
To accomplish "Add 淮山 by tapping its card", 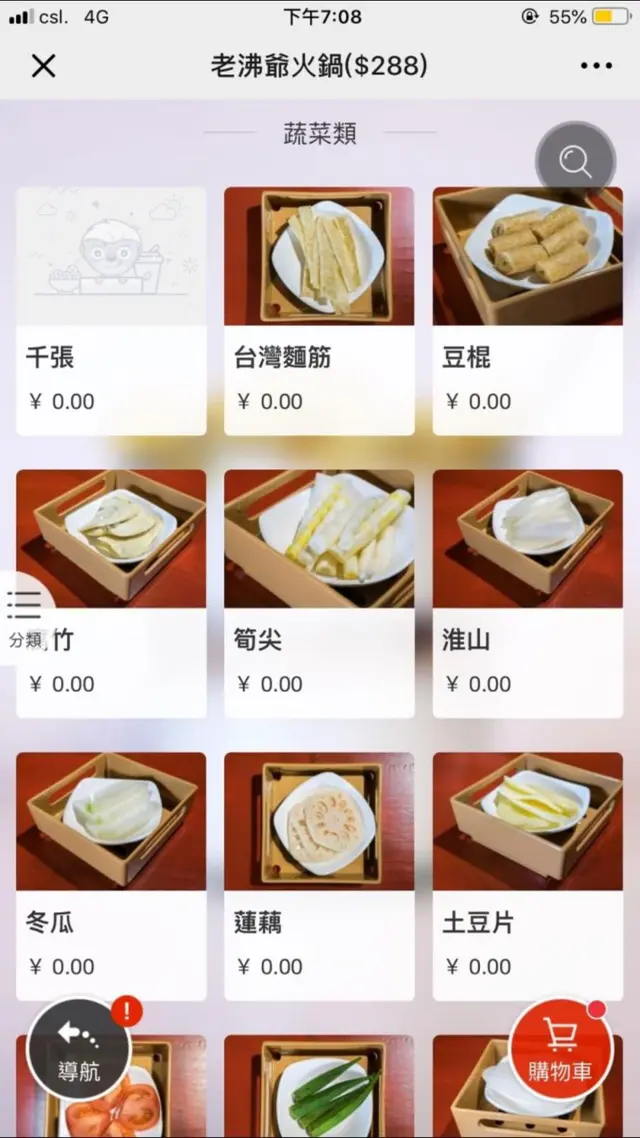I will pos(527,593).
